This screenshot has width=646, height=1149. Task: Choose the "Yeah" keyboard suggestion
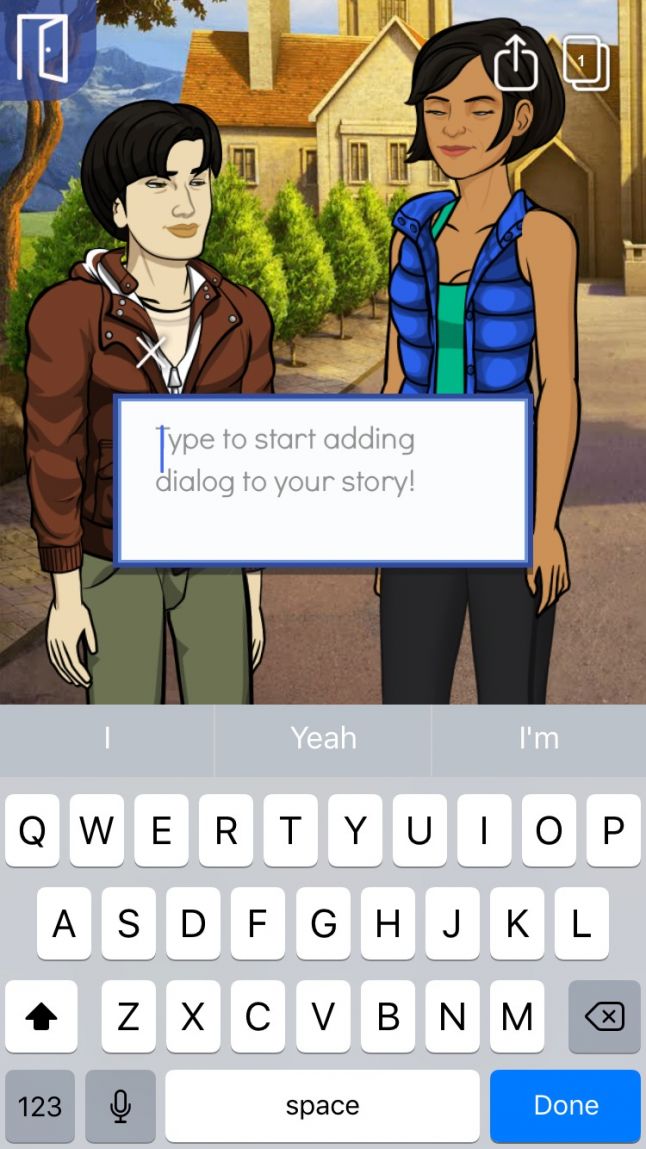(x=323, y=738)
